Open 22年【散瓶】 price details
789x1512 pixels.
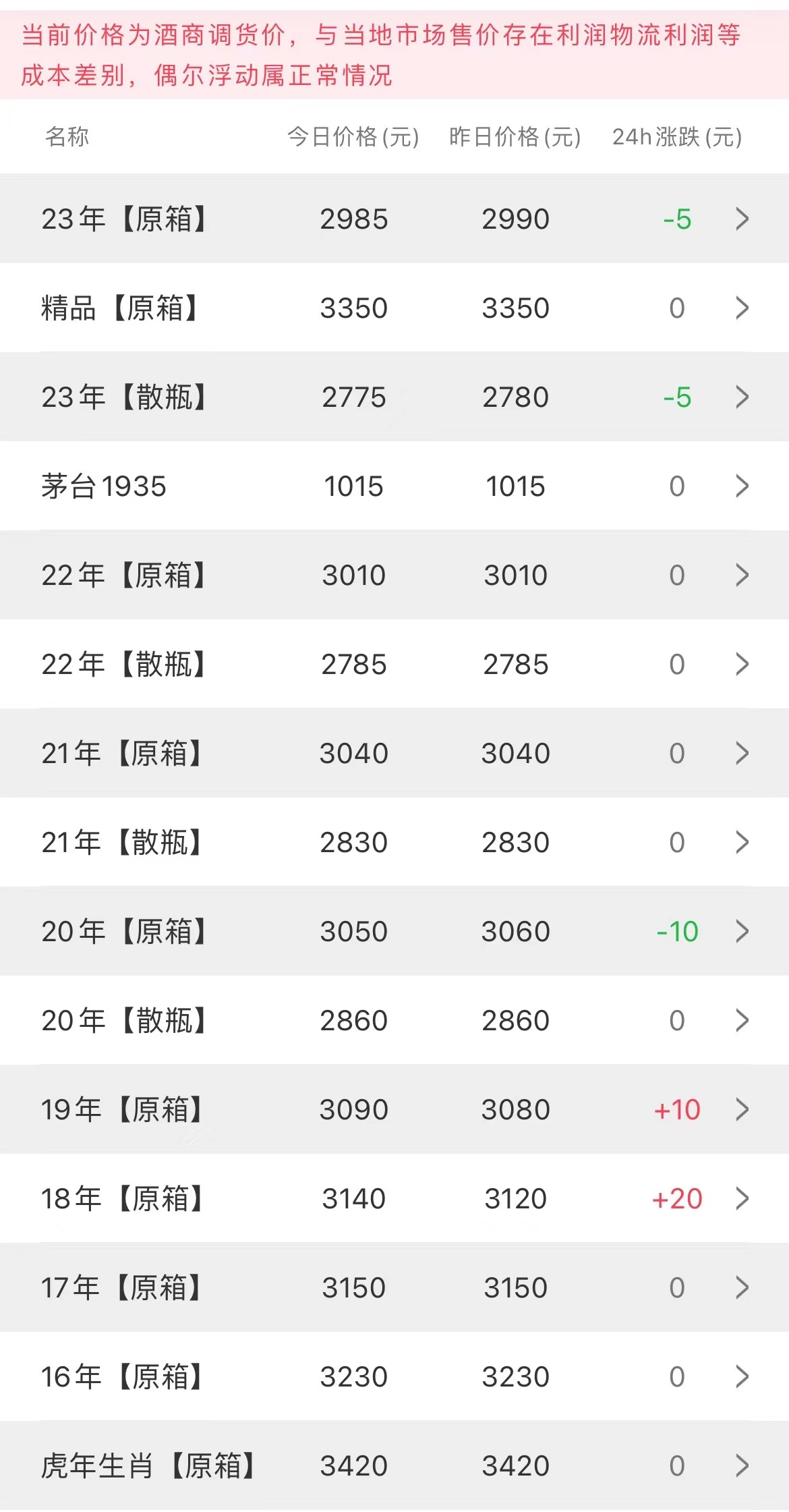[x=394, y=664]
